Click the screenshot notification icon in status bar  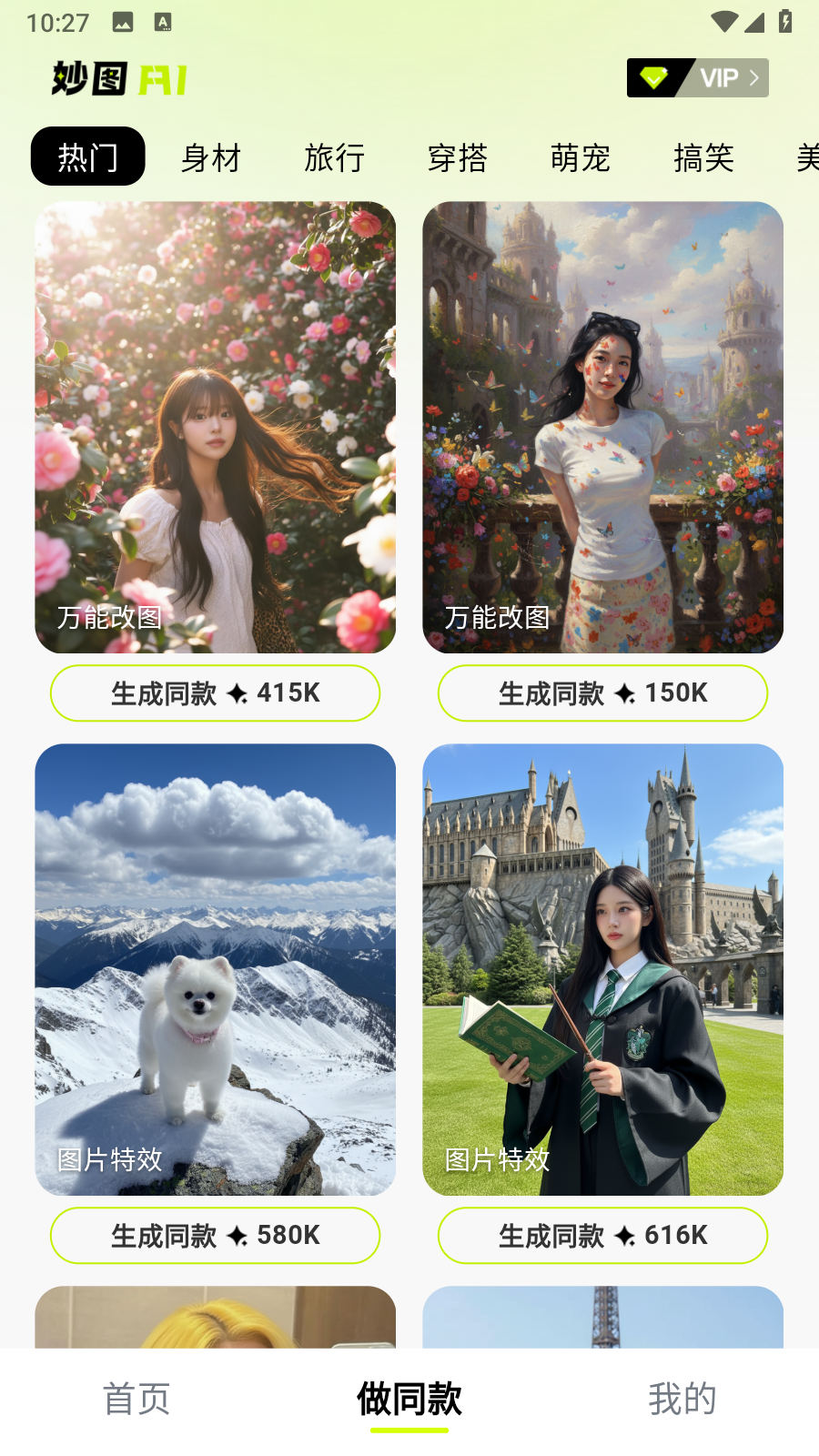point(124,20)
